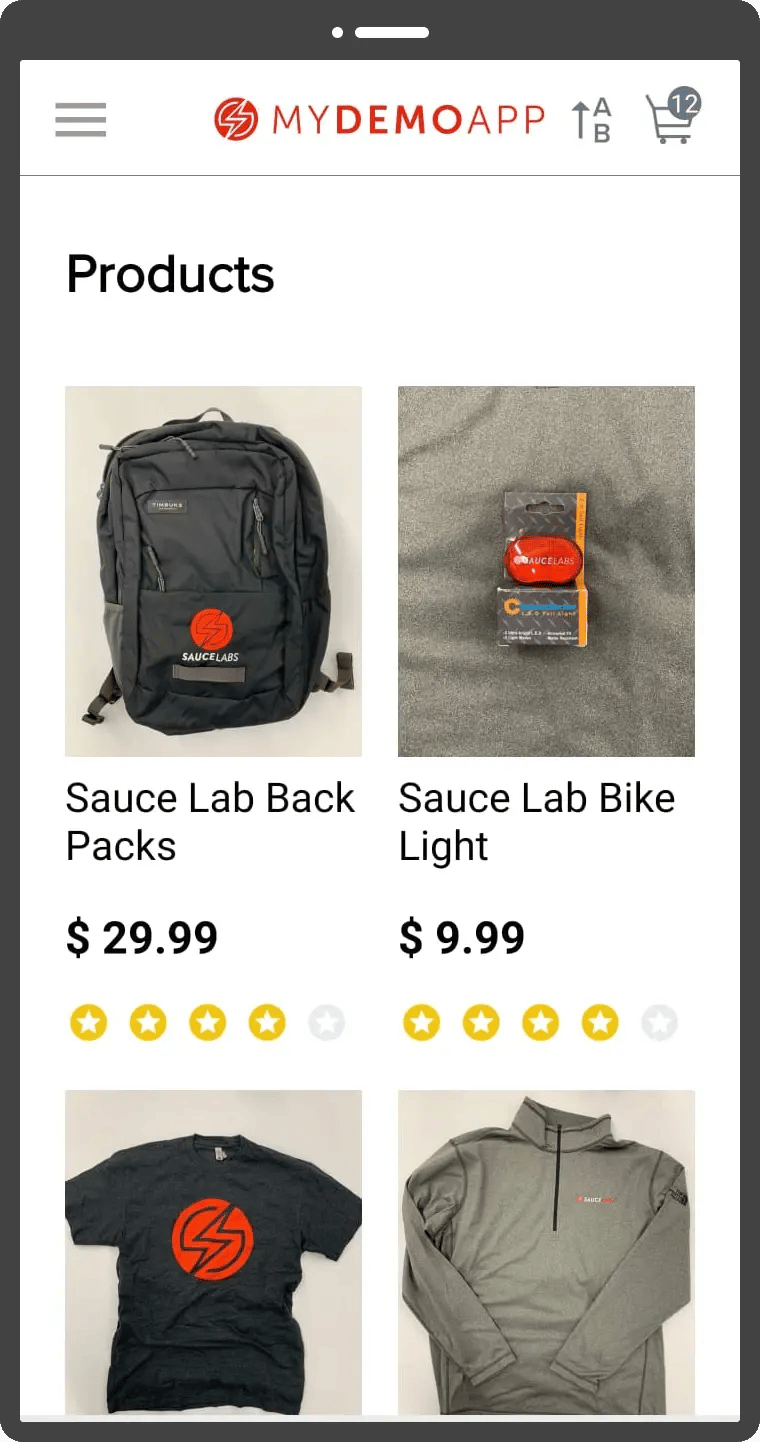The image size is (760, 1442).
Task: Click the backpack price of $29.99
Action: (x=141, y=936)
